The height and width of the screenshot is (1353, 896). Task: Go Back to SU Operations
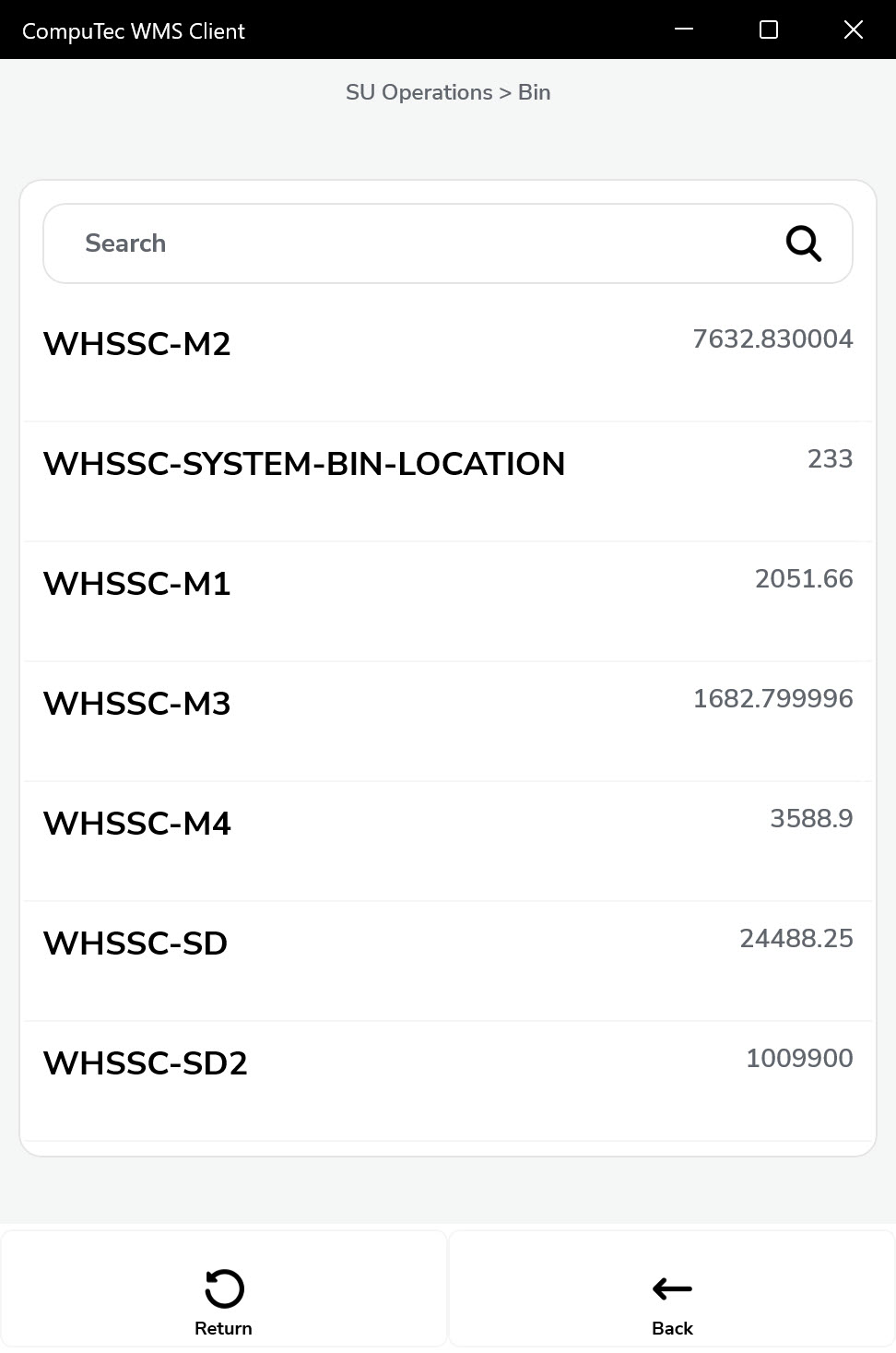[x=672, y=1301]
